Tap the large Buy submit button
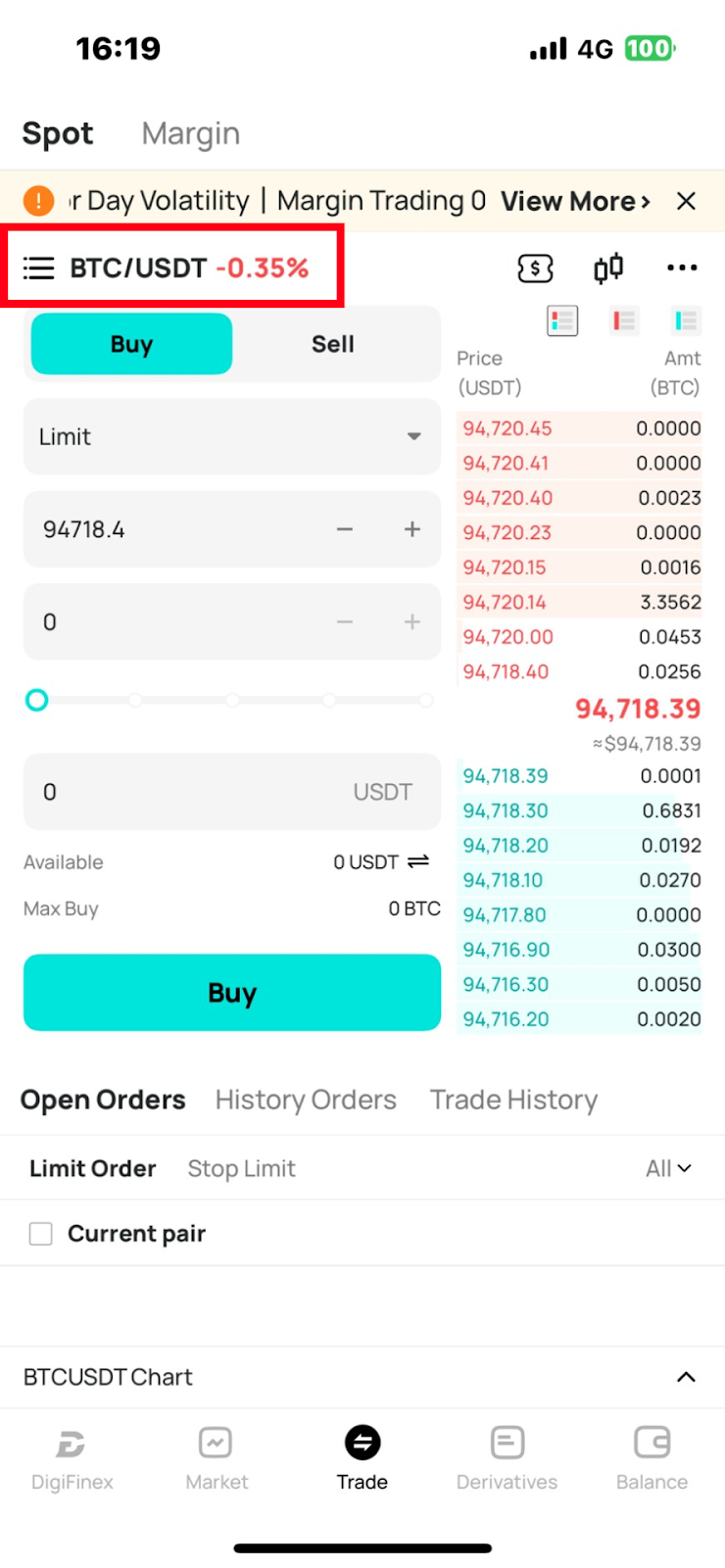This screenshot has width=725, height=1568. (232, 993)
